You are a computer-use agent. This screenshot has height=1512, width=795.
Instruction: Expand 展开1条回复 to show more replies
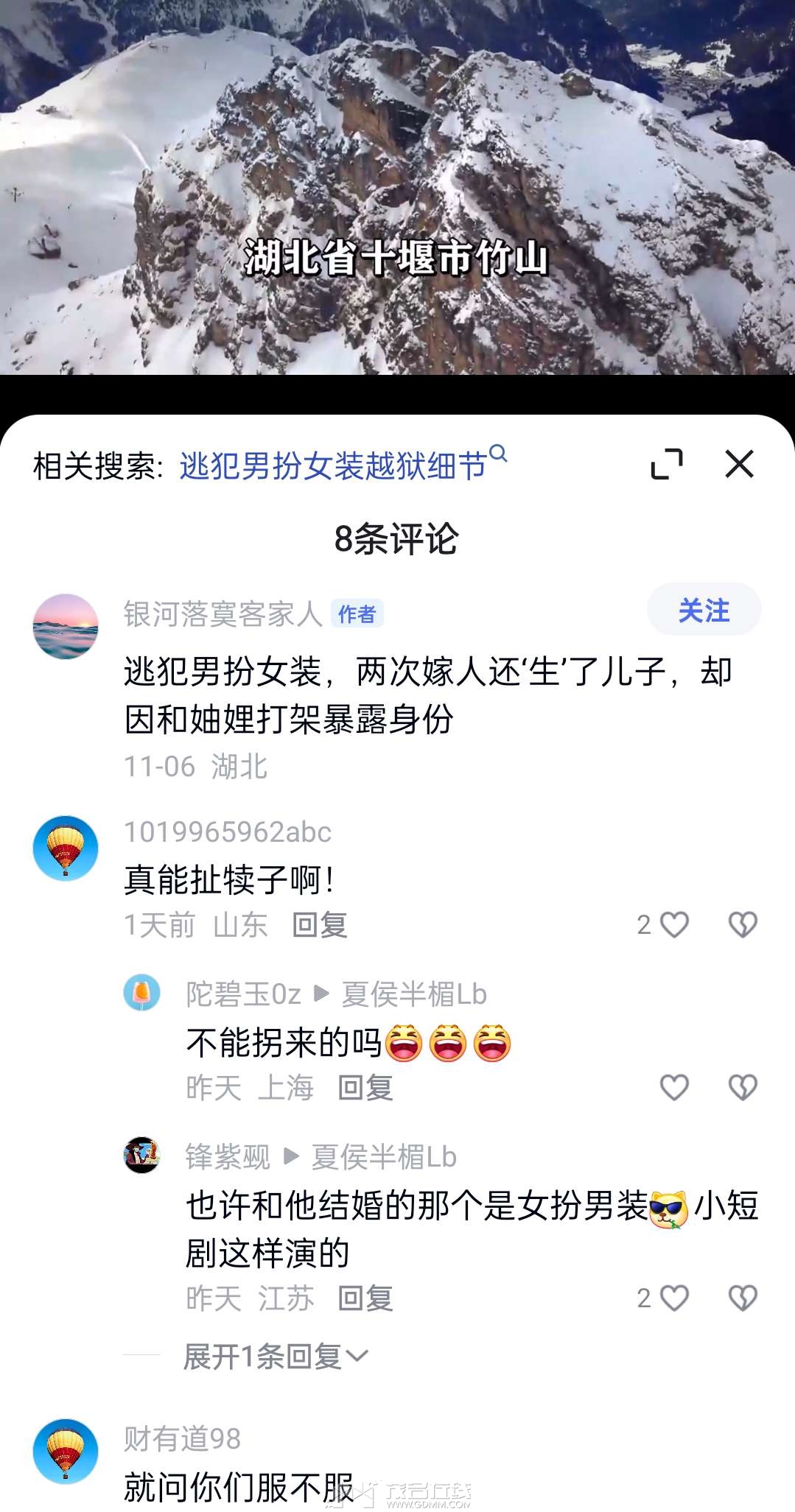[275, 1356]
